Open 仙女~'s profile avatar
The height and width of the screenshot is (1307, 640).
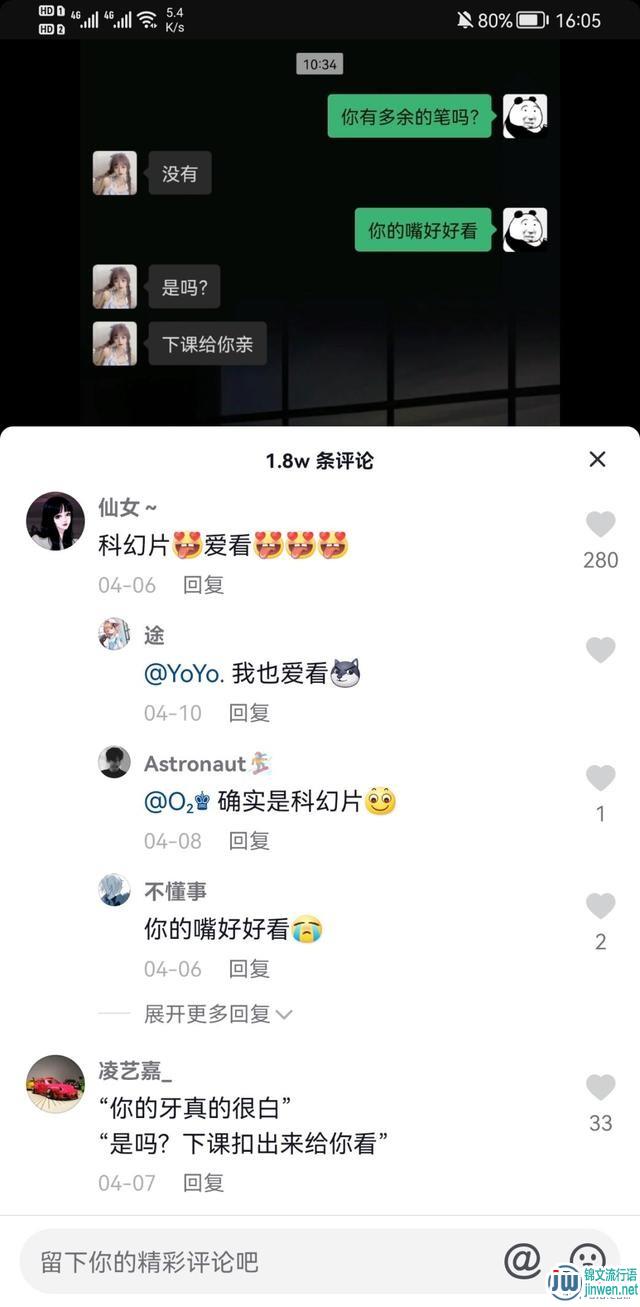(55, 521)
